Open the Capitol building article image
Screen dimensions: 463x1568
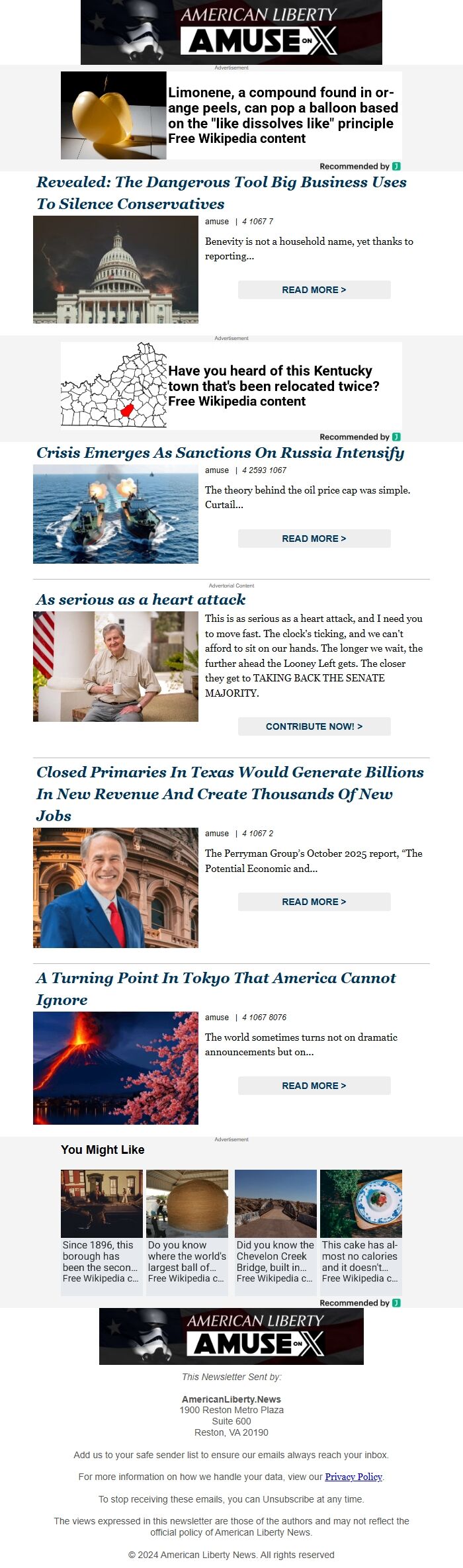116,269
